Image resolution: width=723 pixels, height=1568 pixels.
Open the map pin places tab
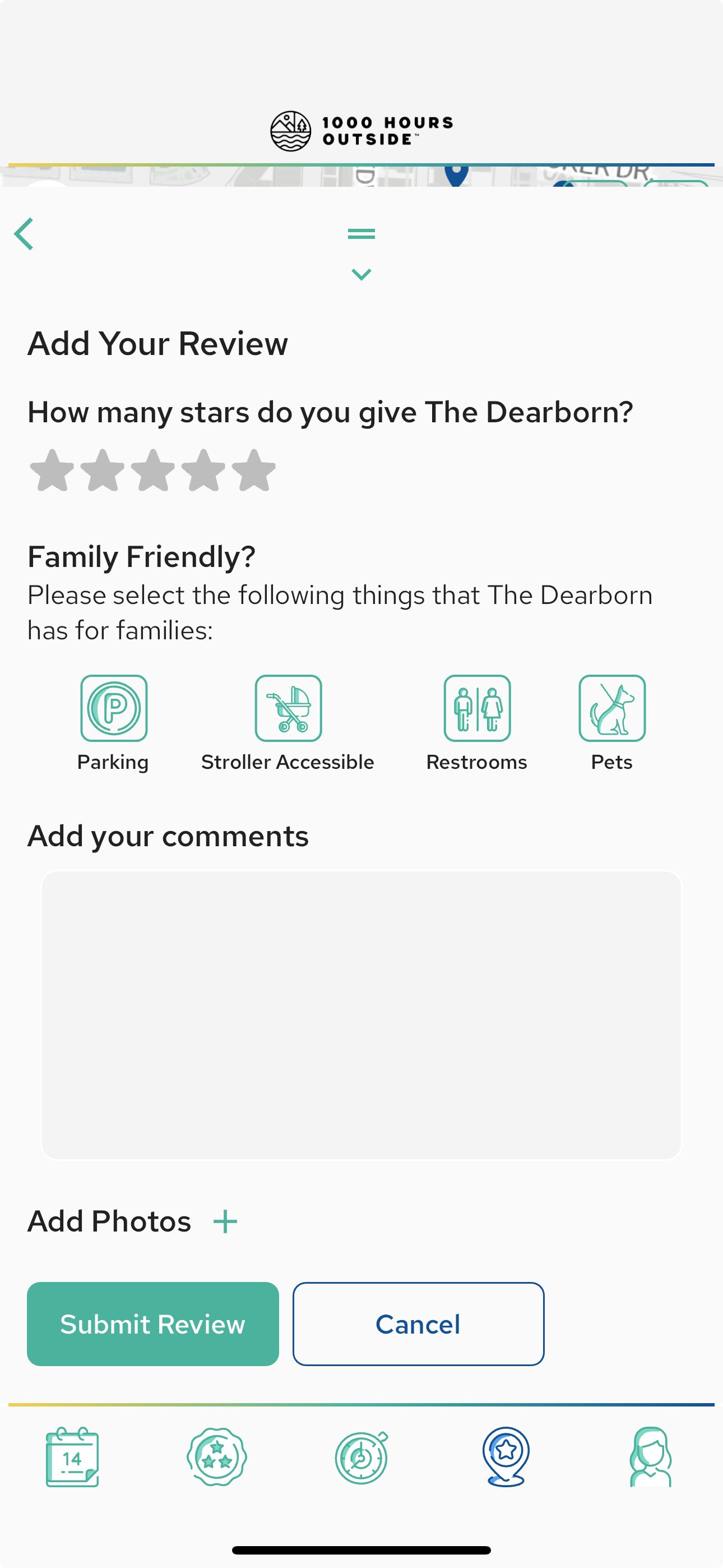[506, 1457]
